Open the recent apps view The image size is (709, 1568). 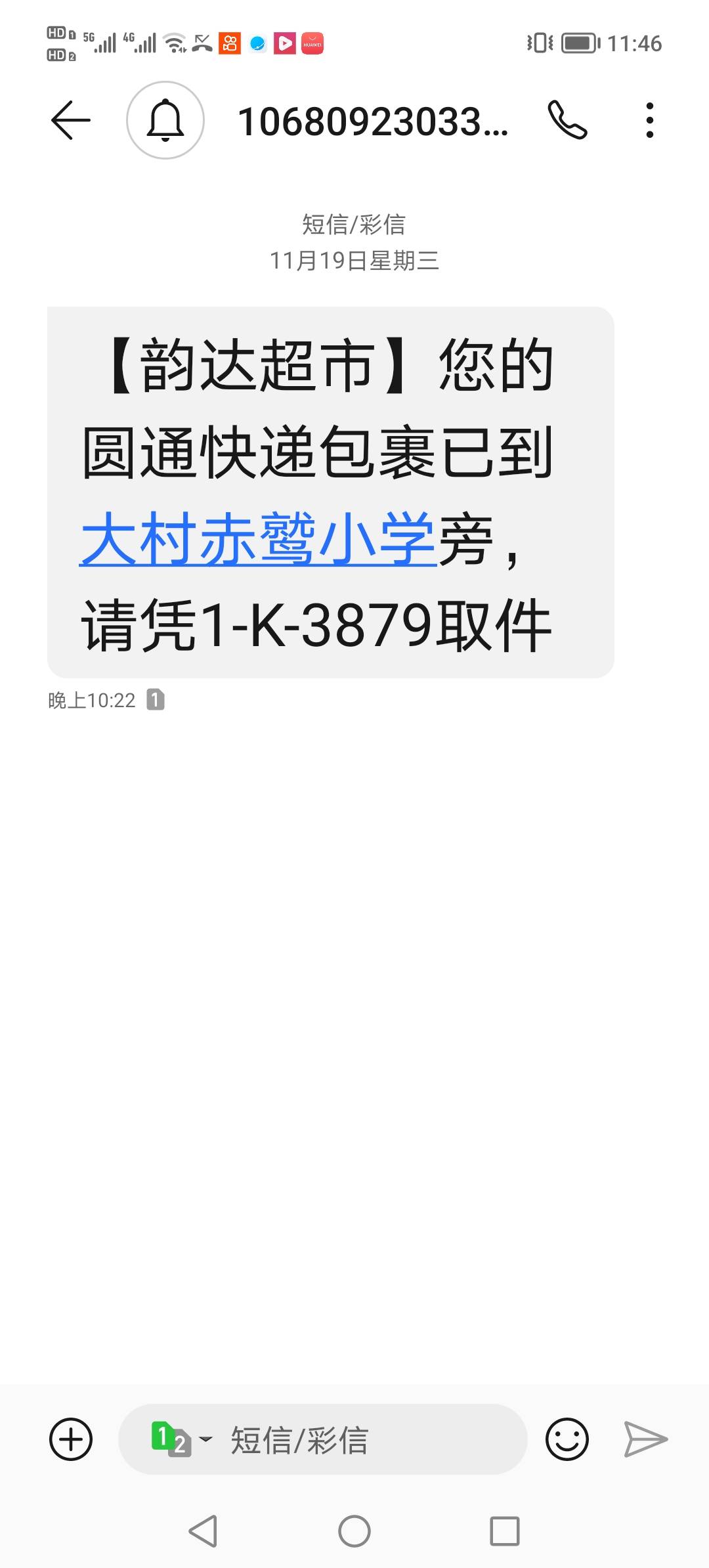[505, 1531]
